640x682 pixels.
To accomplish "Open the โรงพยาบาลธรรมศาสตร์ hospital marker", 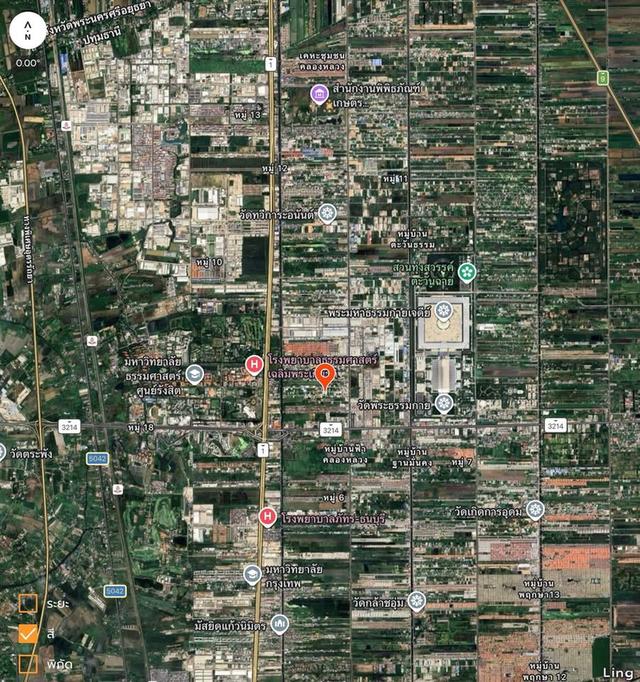I will [255, 364].
